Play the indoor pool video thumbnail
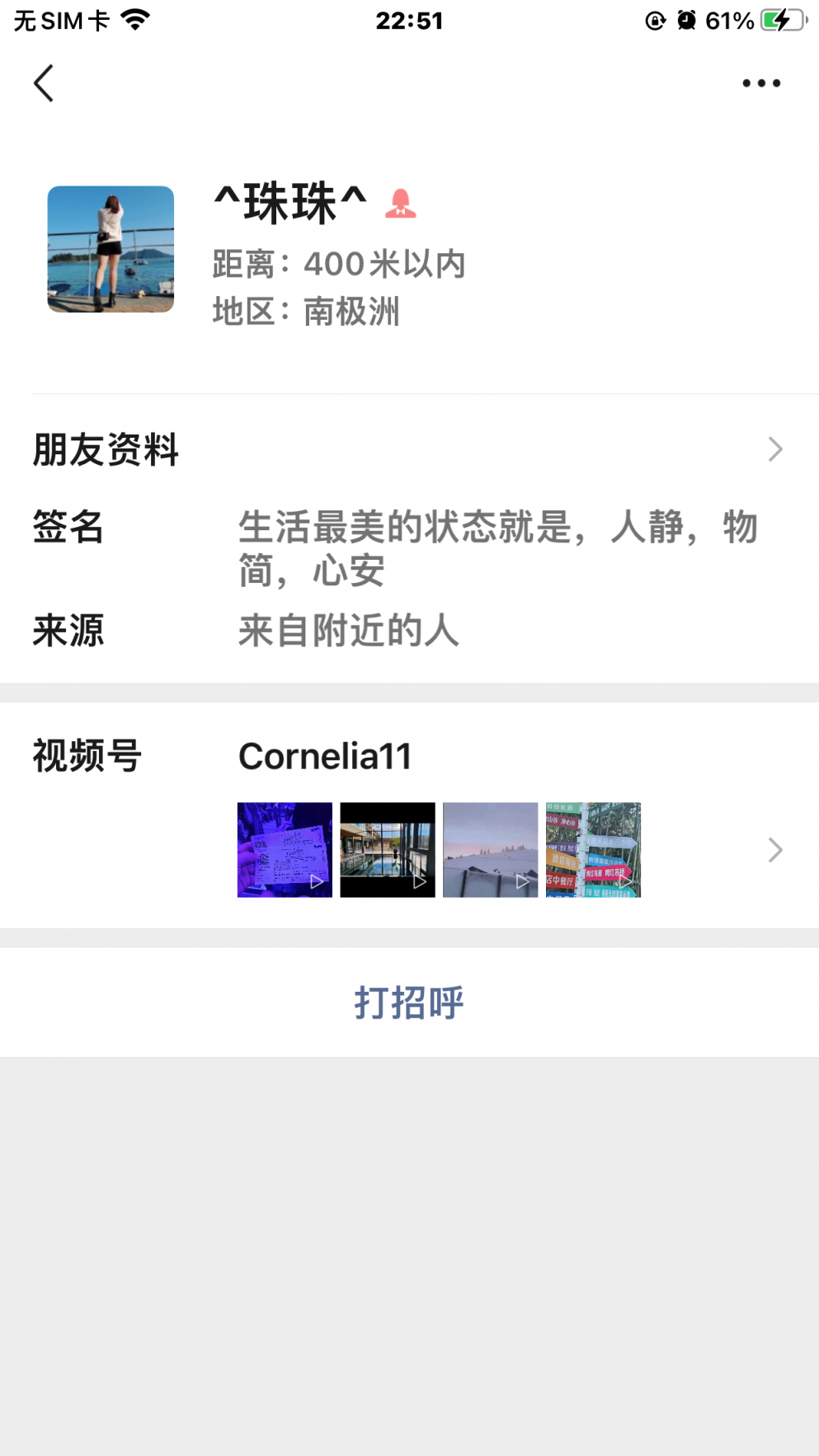Image resolution: width=819 pixels, height=1456 pixels. [x=387, y=849]
